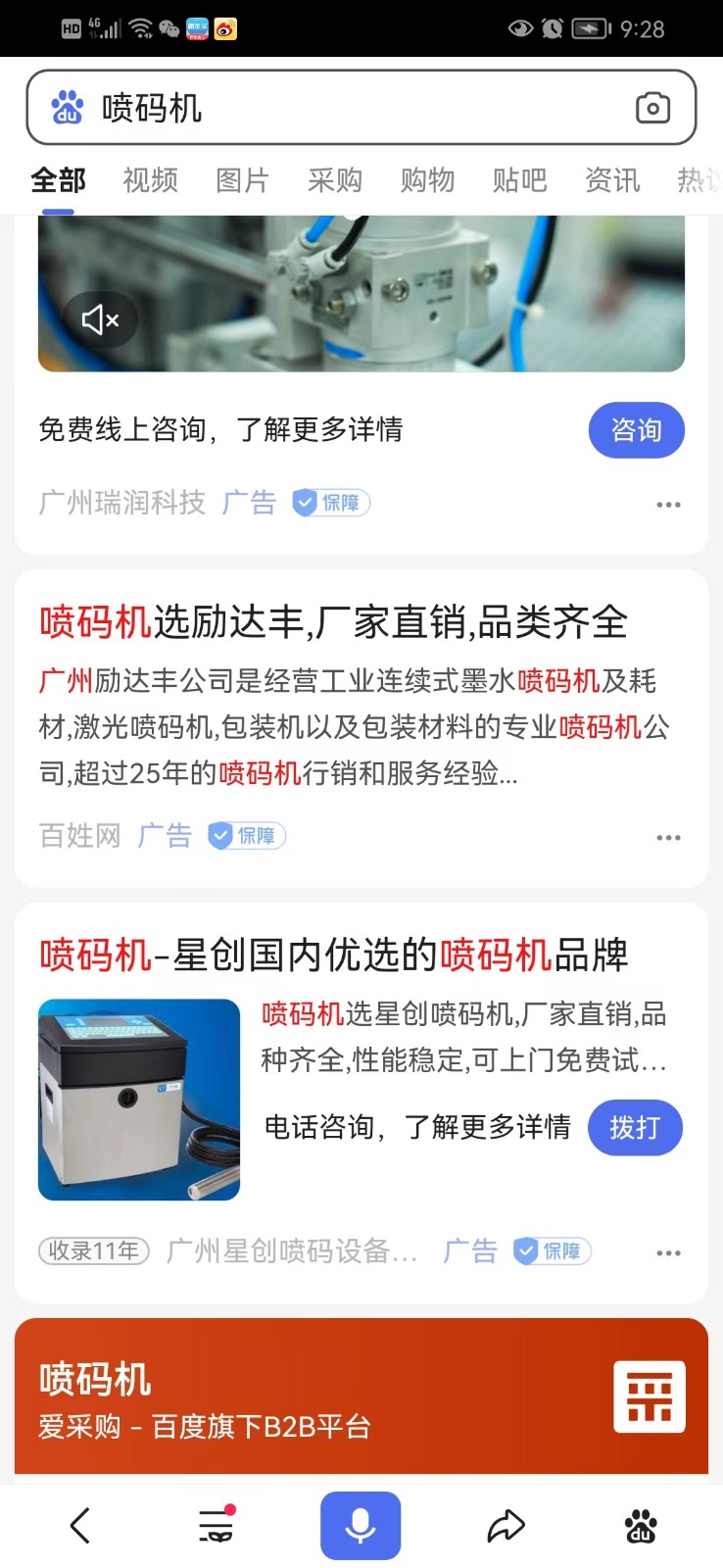The image size is (723, 1568).
Task: Tap the Baidu logo inside the search box
Action: pos(67,108)
